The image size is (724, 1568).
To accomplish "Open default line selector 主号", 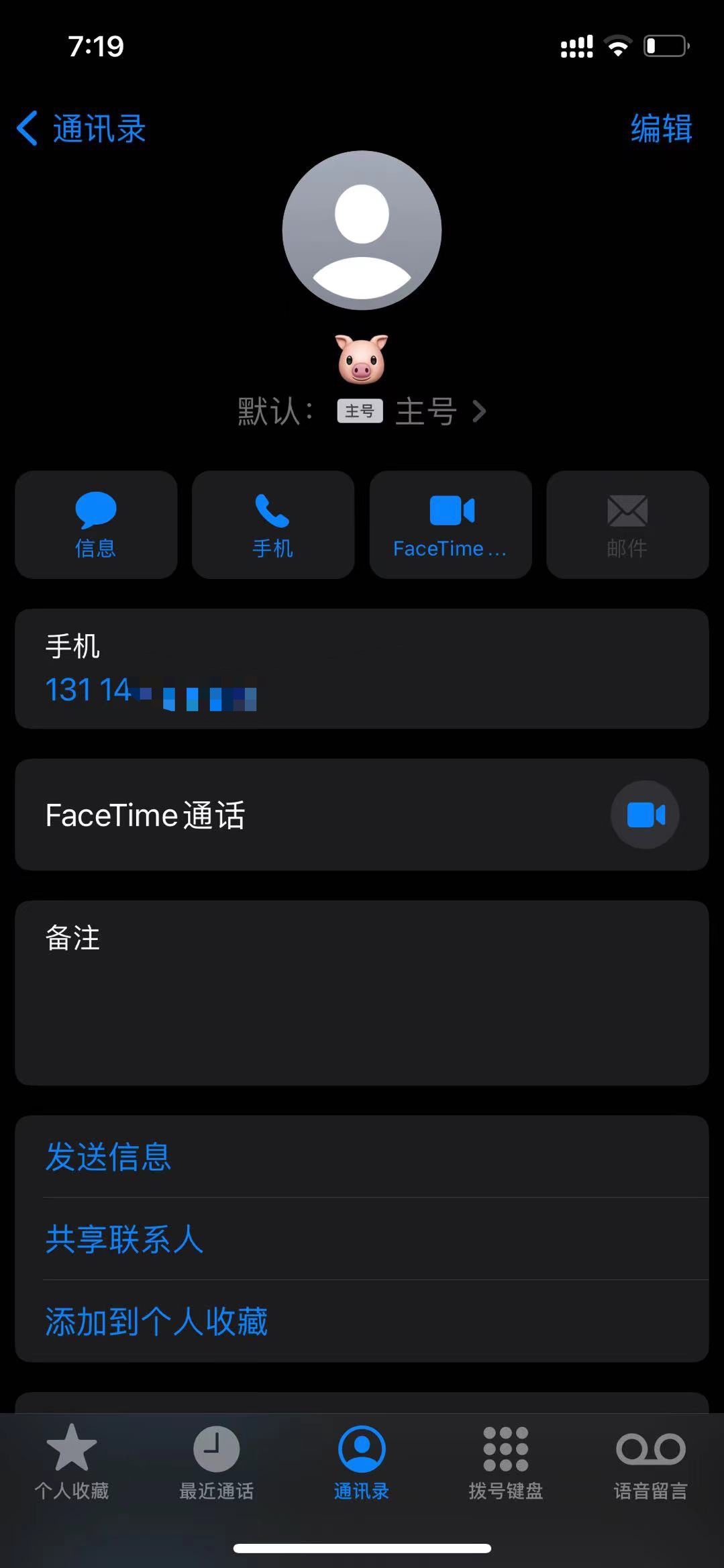I will (x=411, y=411).
